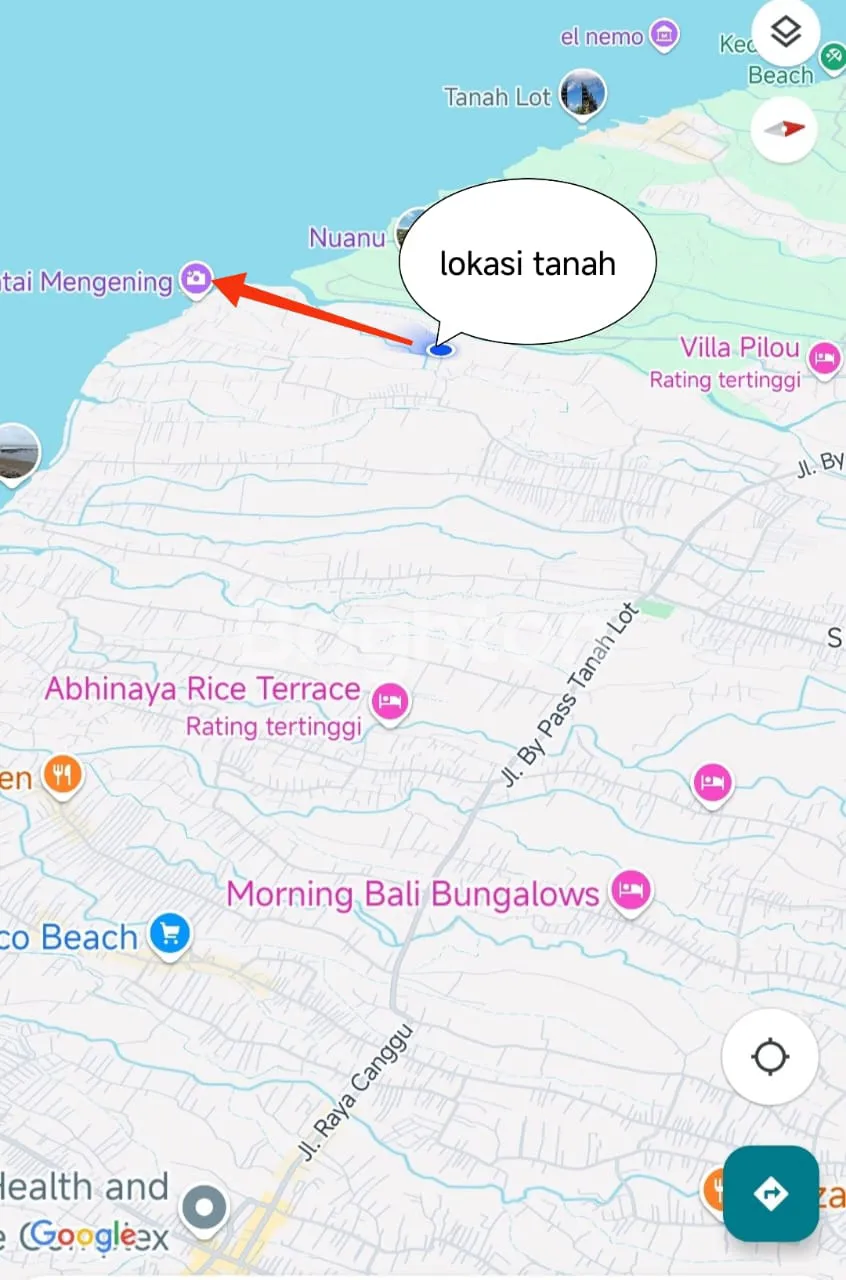Select the Tanah Lot place marker

pyautogui.click(x=582, y=94)
